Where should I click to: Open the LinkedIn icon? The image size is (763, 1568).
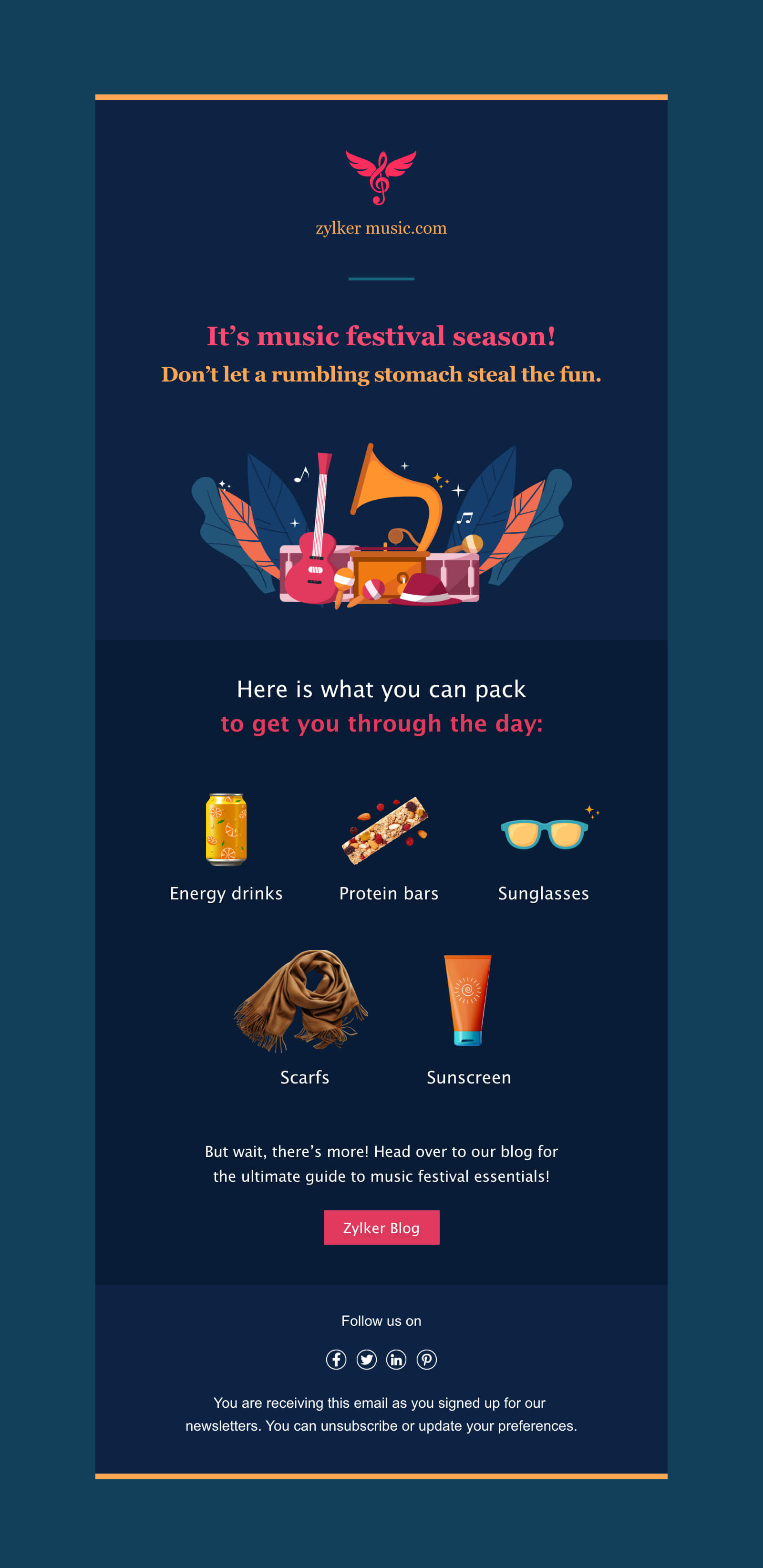click(396, 1359)
